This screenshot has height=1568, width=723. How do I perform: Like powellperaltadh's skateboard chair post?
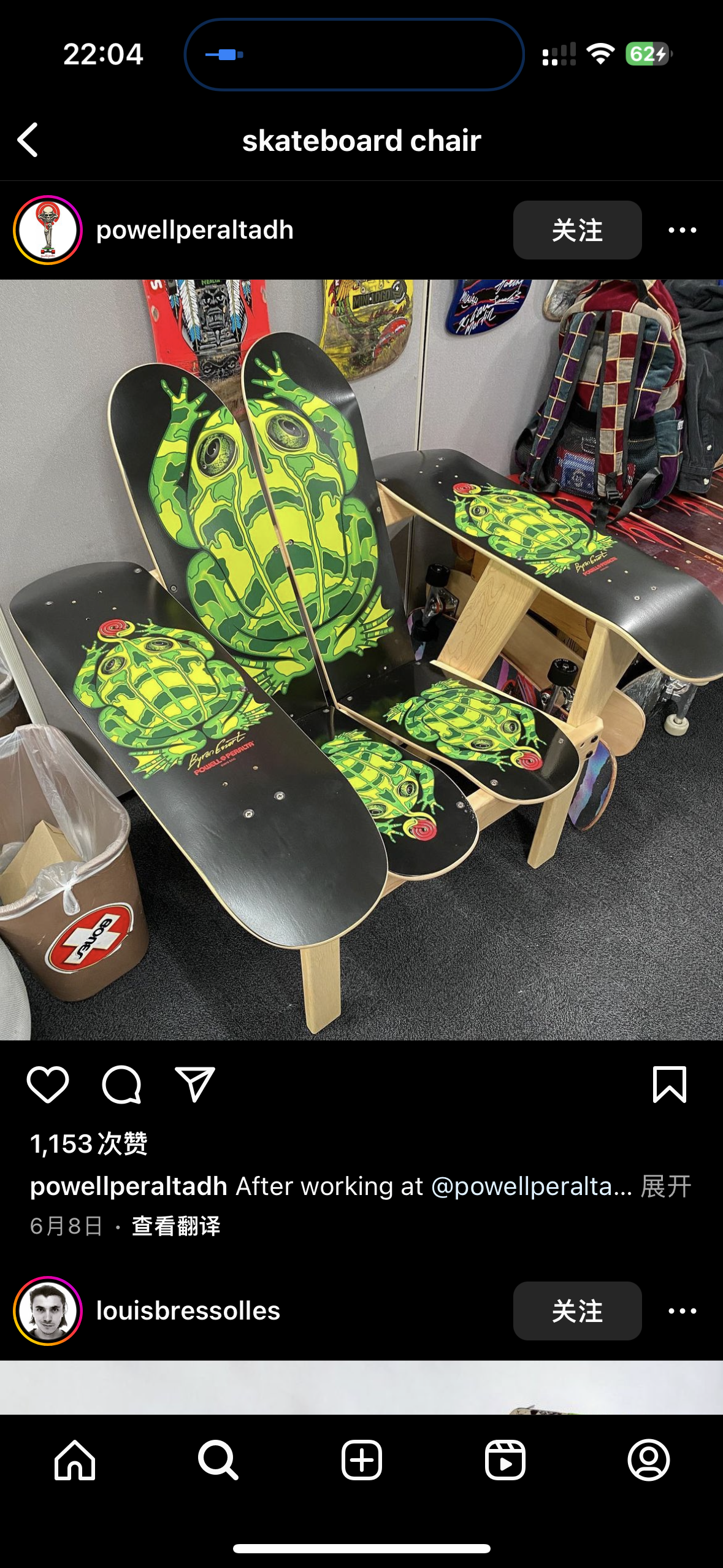[48, 1085]
